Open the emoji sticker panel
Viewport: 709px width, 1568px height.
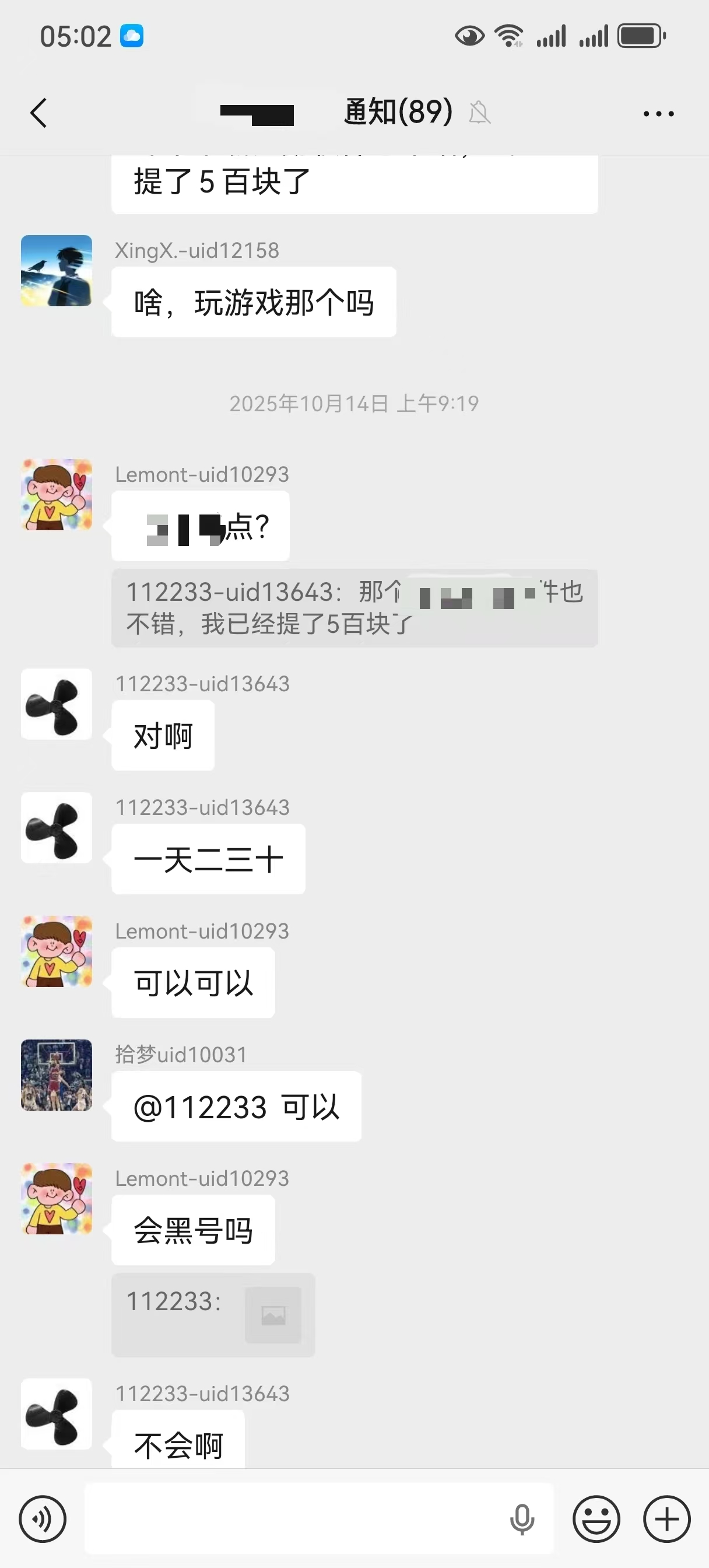[596, 1520]
